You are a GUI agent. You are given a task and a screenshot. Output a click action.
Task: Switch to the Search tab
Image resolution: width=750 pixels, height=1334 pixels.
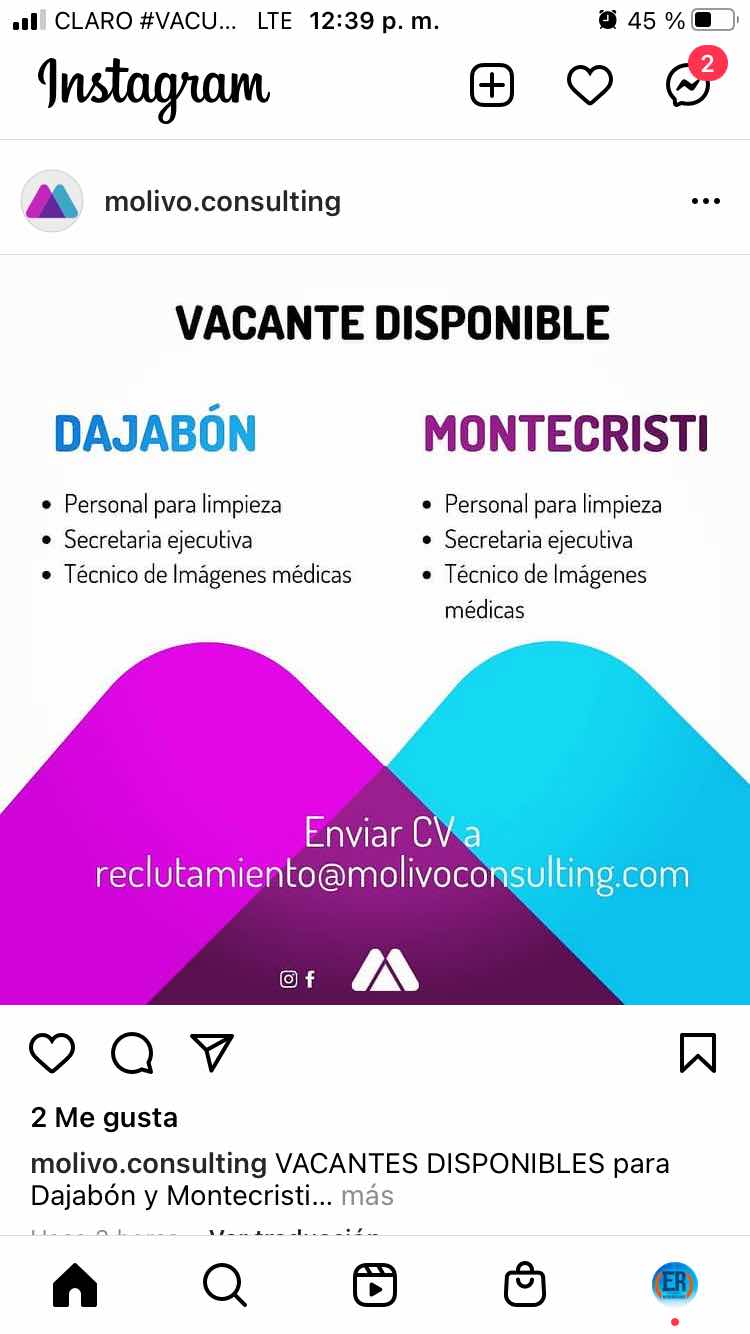click(225, 1285)
